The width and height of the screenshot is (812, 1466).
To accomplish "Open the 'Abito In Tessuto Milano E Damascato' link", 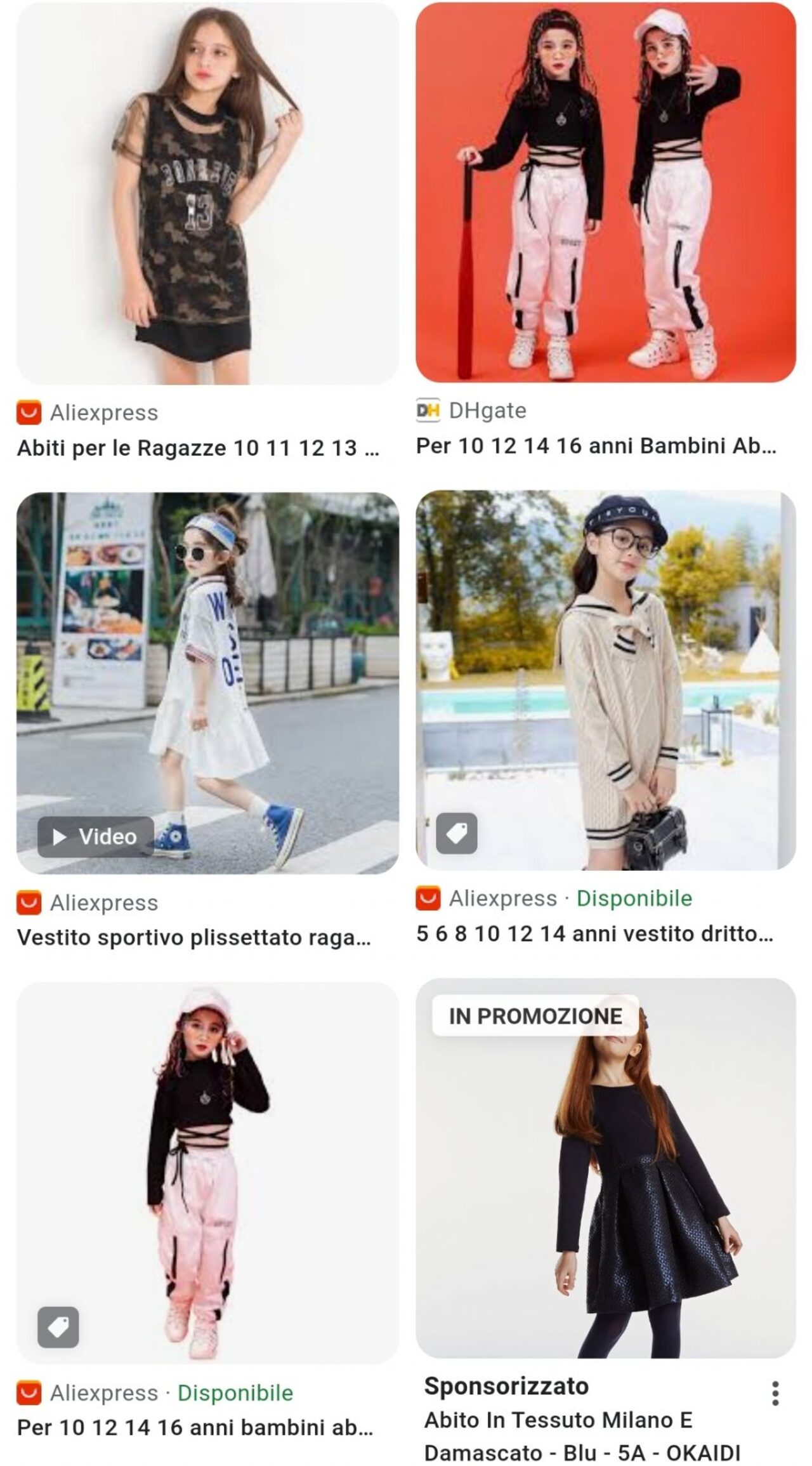I will [582, 1436].
